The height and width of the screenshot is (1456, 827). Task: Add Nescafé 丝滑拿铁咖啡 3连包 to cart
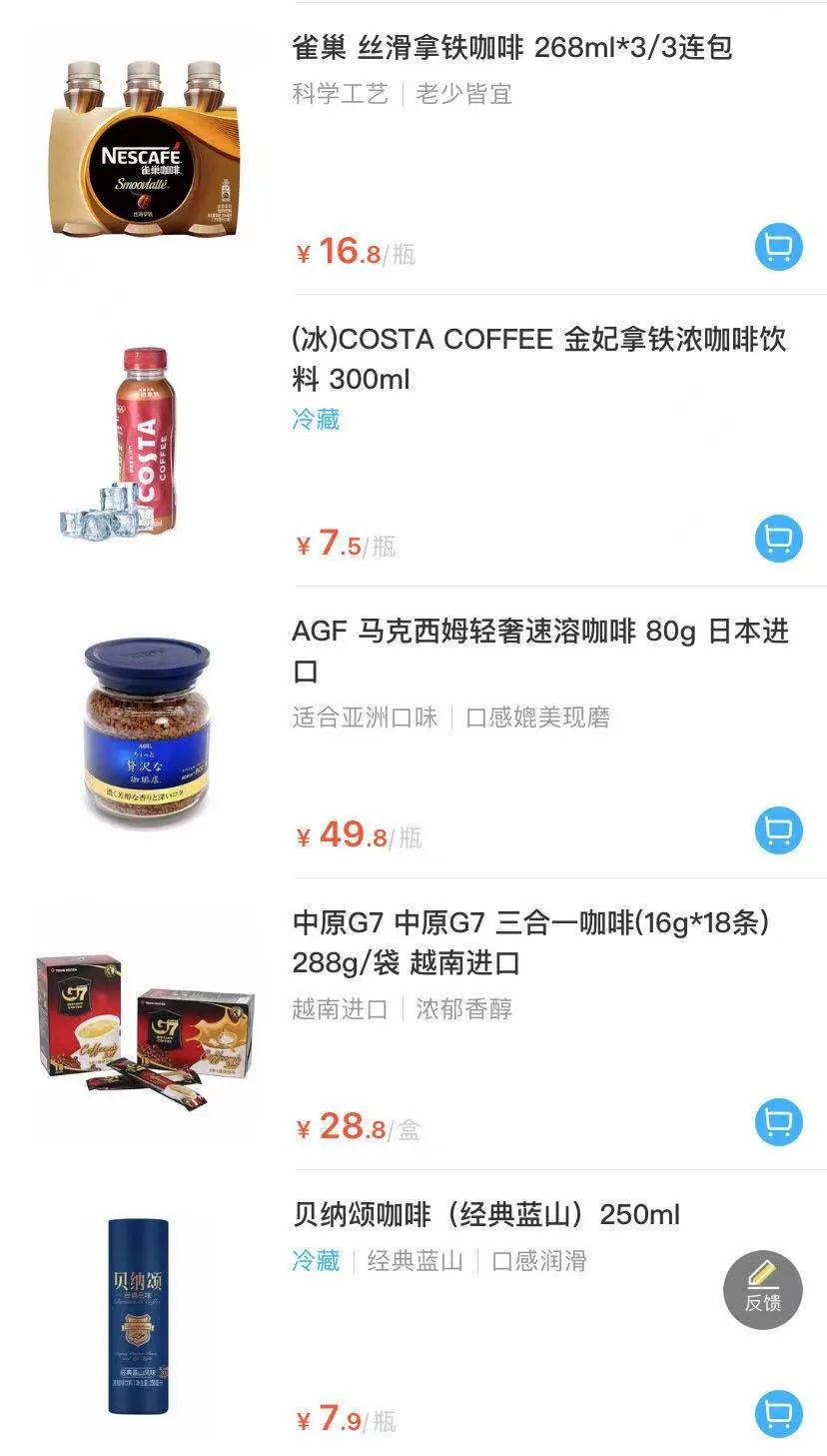coord(778,246)
